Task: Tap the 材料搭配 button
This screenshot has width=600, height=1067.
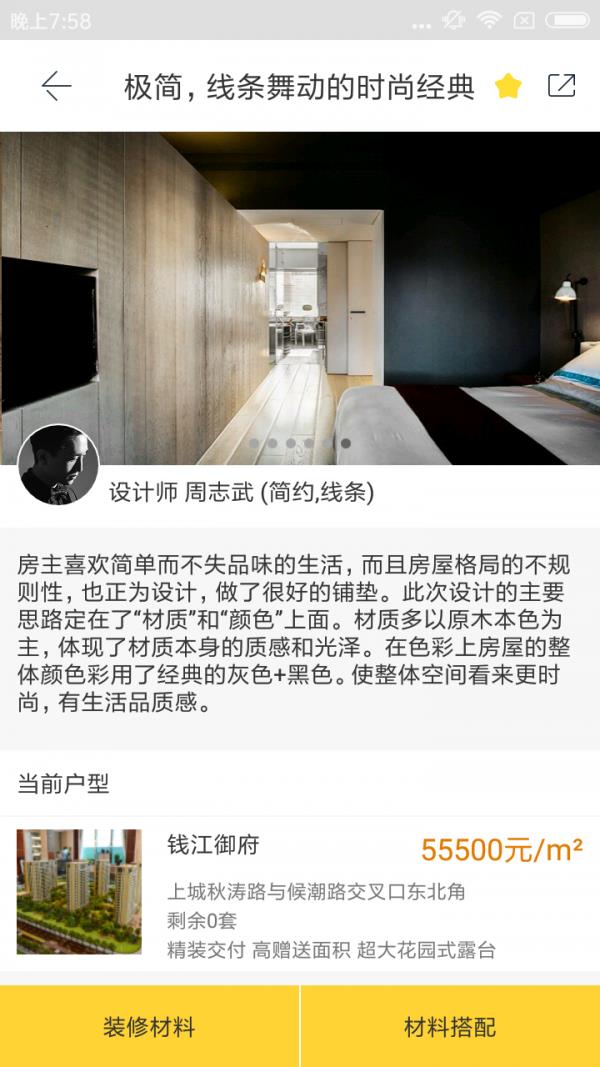Action: click(450, 1027)
